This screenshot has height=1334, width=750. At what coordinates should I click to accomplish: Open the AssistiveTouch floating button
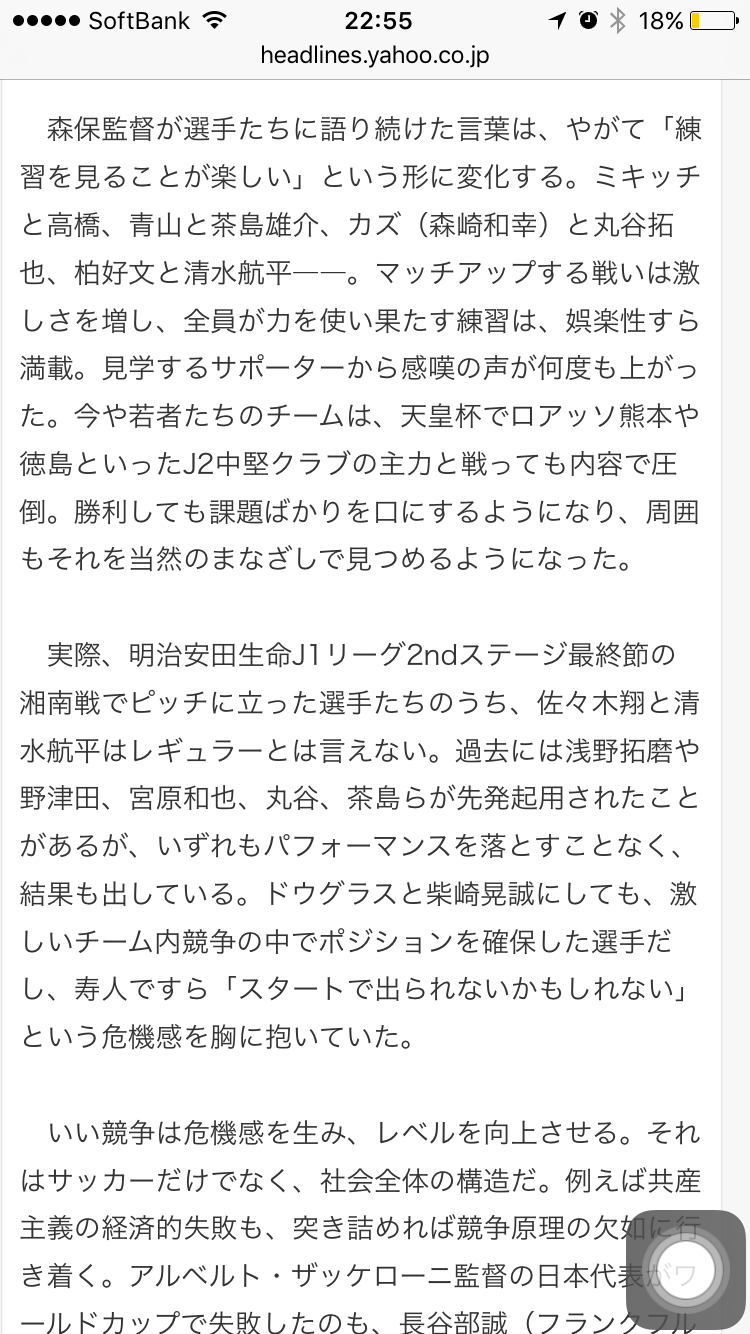pos(685,1270)
